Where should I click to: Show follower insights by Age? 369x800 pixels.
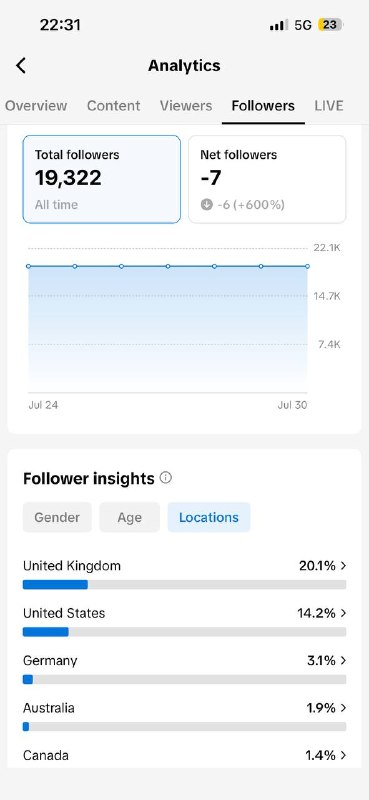[x=130, y=517]
